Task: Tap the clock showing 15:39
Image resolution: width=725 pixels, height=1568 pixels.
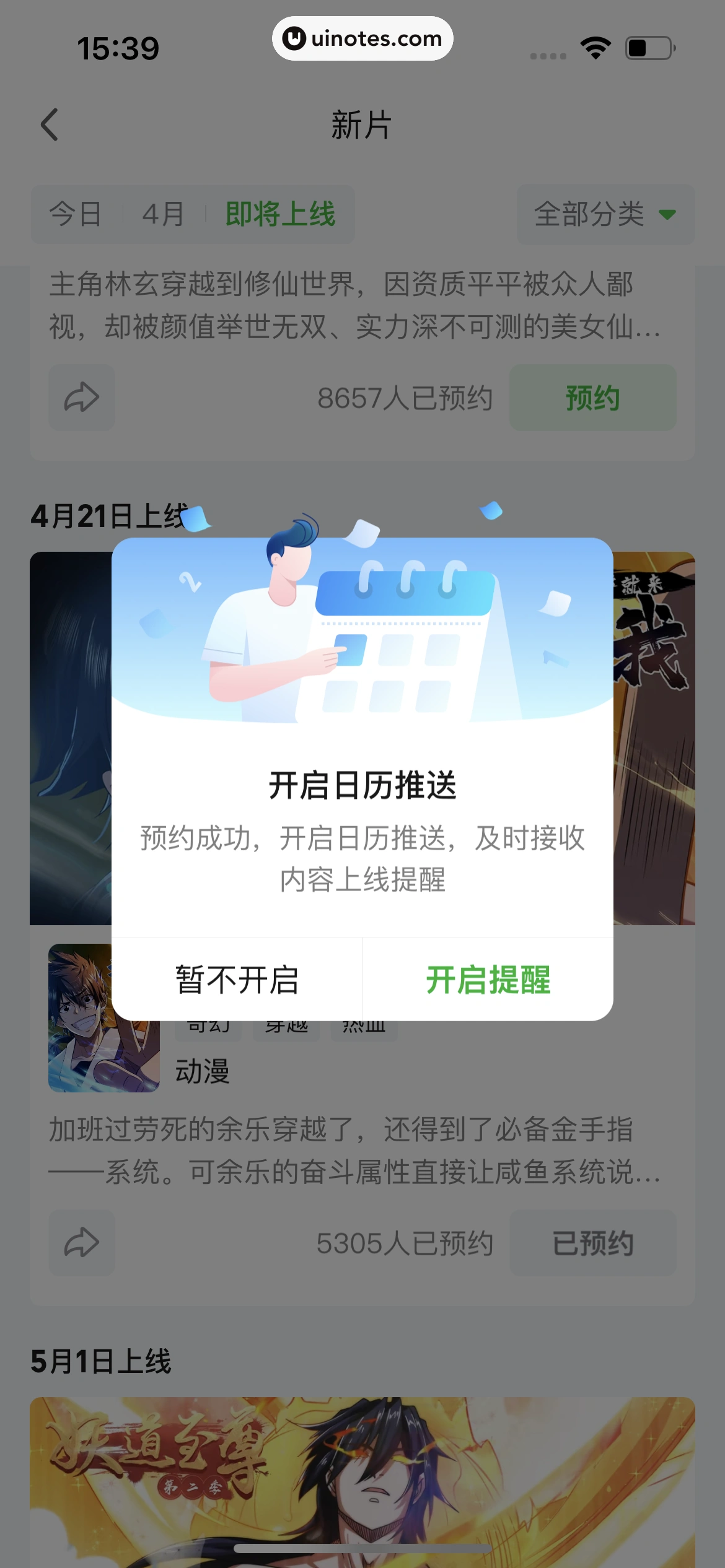Action: (118, 46)
